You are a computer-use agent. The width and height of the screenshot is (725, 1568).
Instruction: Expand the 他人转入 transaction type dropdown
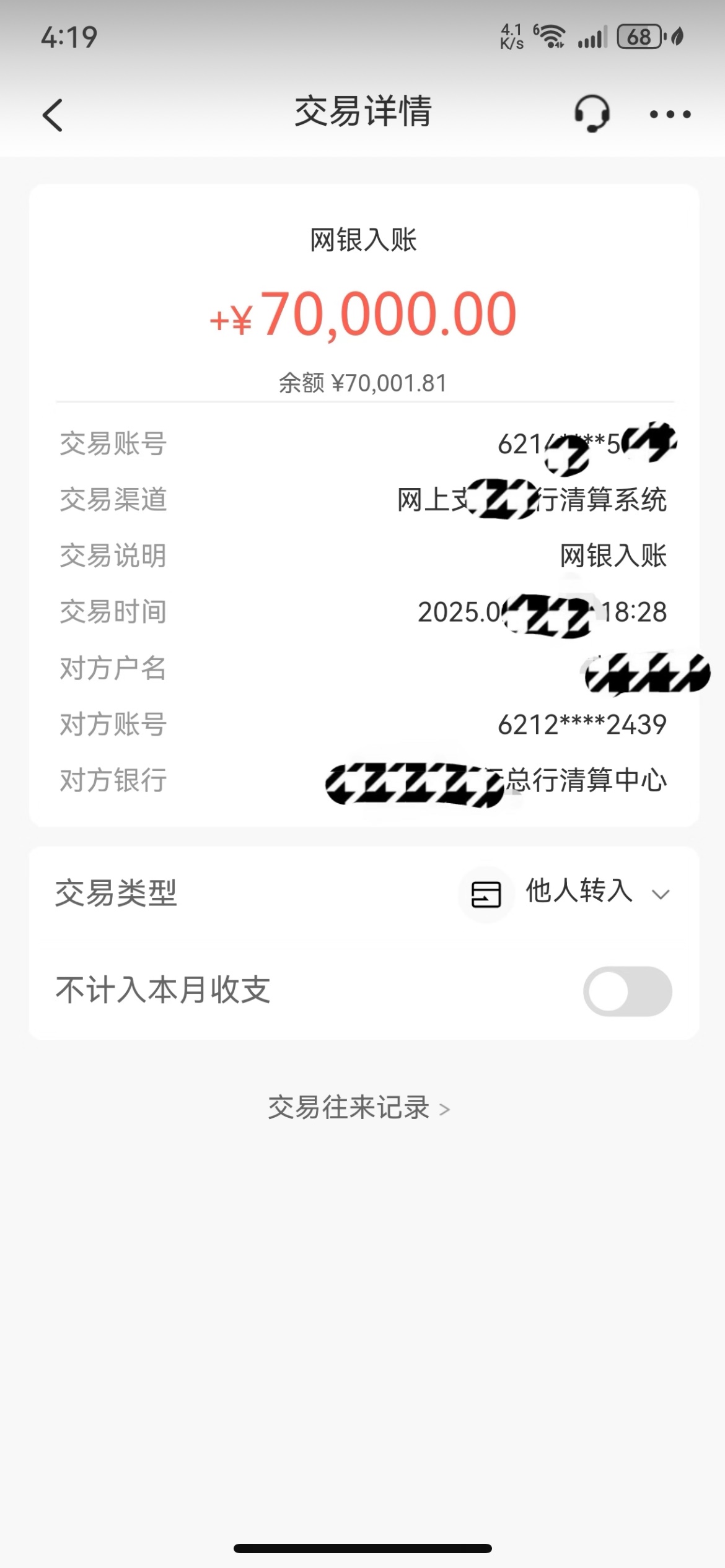tap(565, 893)
